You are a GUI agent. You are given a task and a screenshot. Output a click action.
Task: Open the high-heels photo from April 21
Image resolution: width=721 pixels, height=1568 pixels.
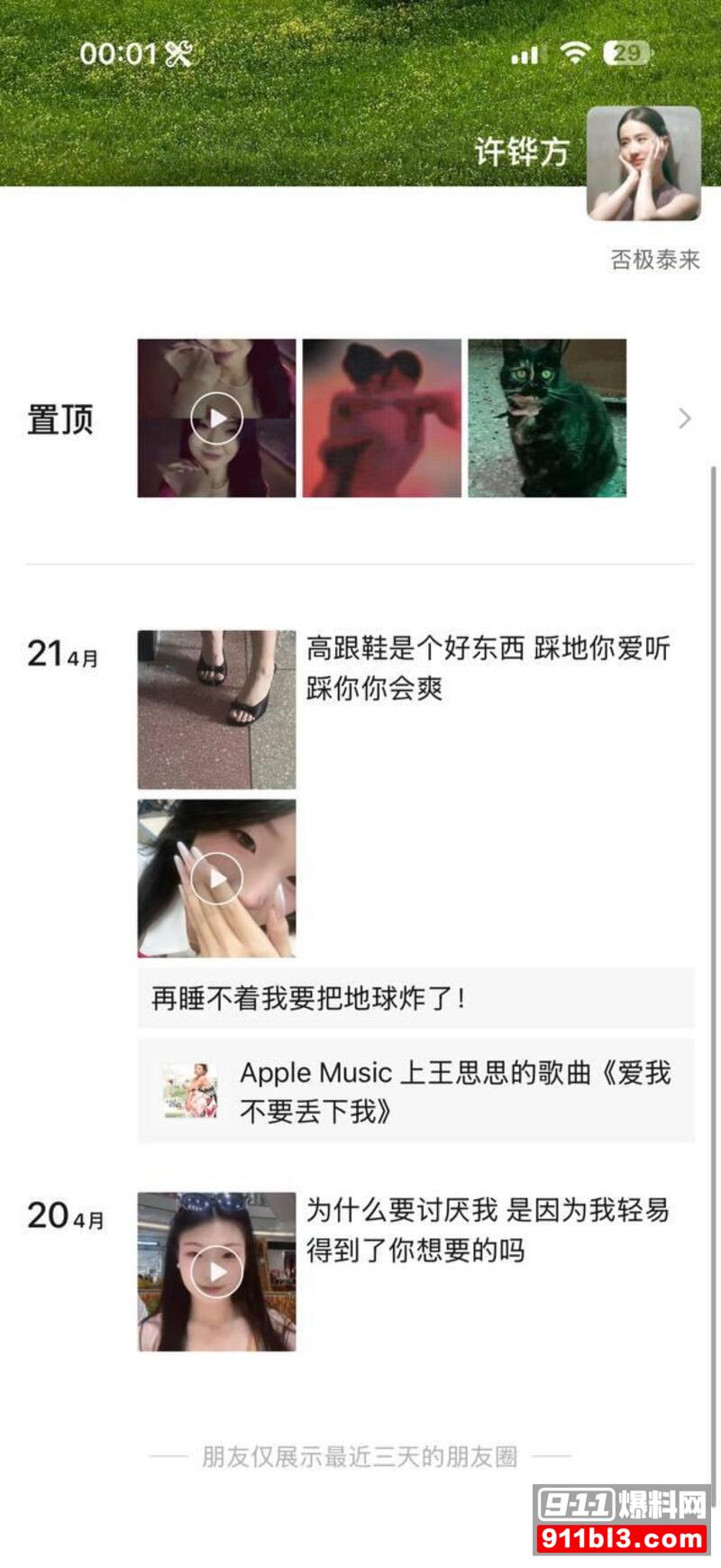tap(217, 708)
